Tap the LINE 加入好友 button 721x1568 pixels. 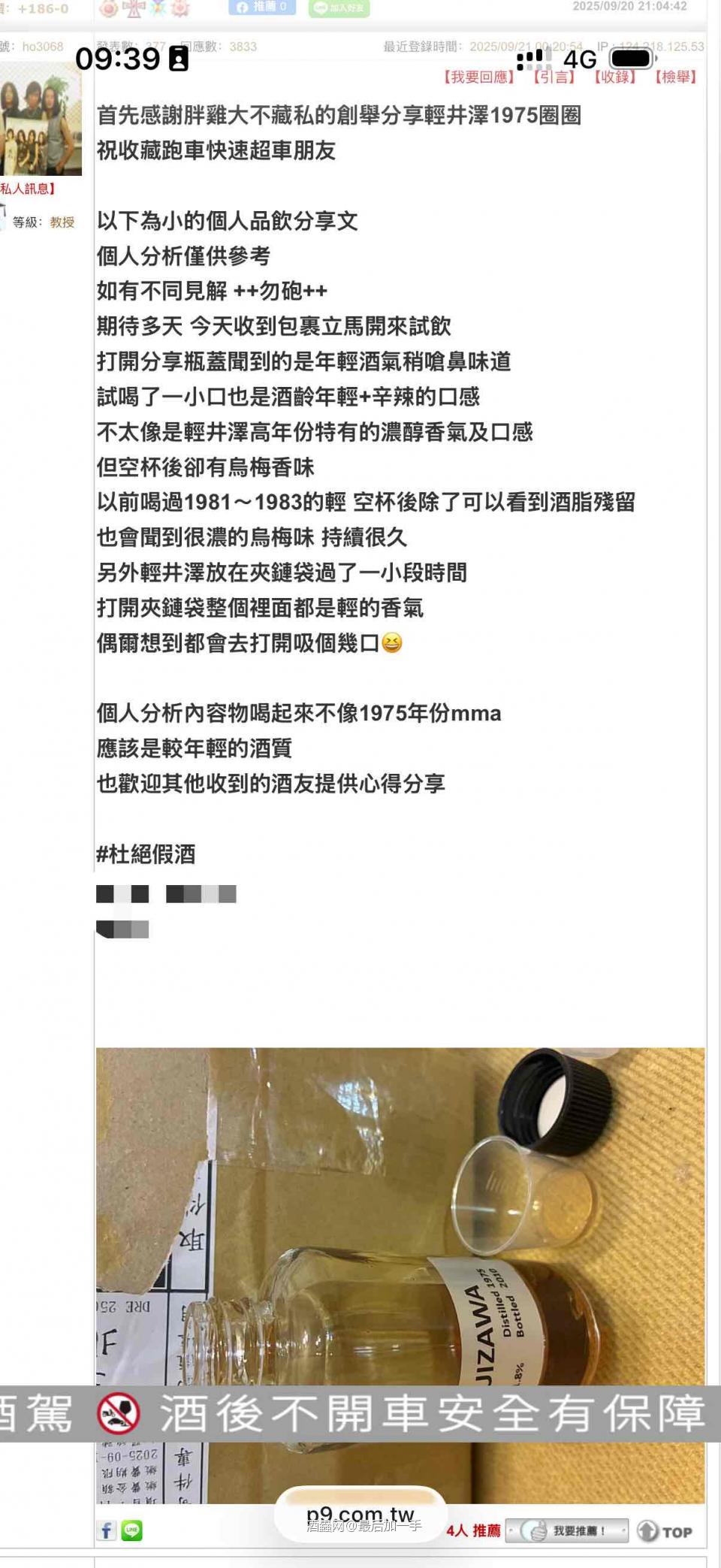(x=339, y=8)
